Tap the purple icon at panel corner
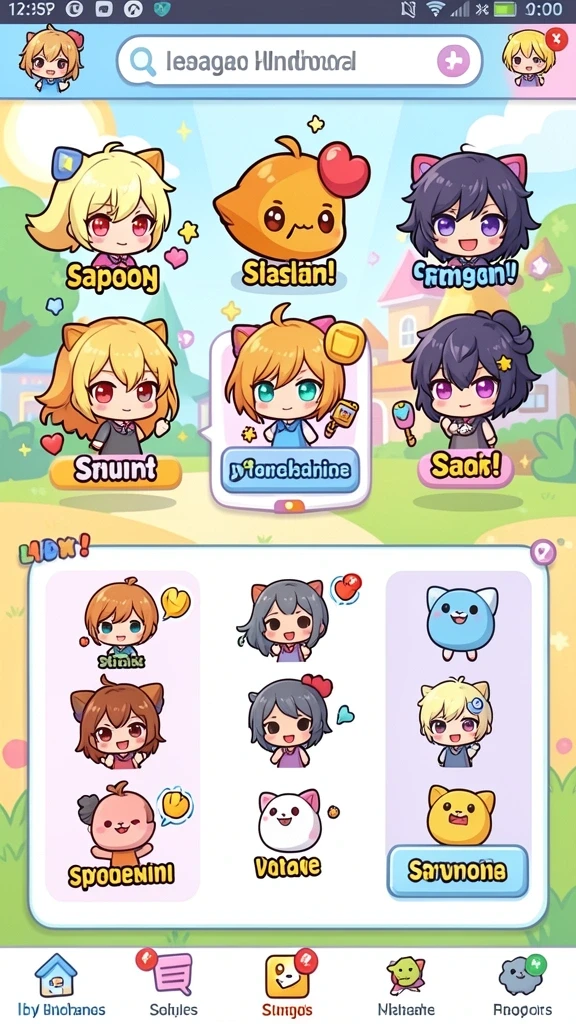576x1024 pixels. click(543, 552)
